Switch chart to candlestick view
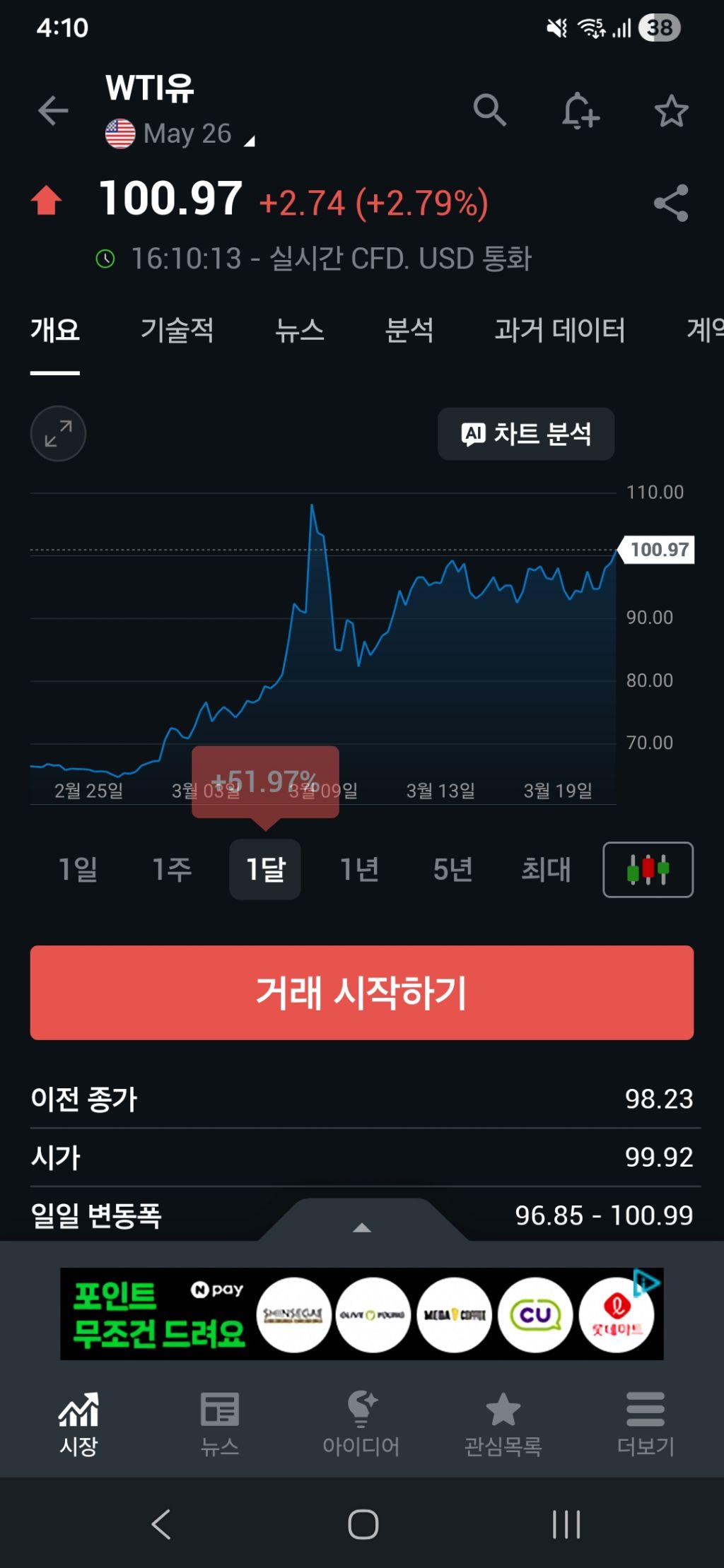Viewport: 724px width, 1568px height. (x=648, y=869)
